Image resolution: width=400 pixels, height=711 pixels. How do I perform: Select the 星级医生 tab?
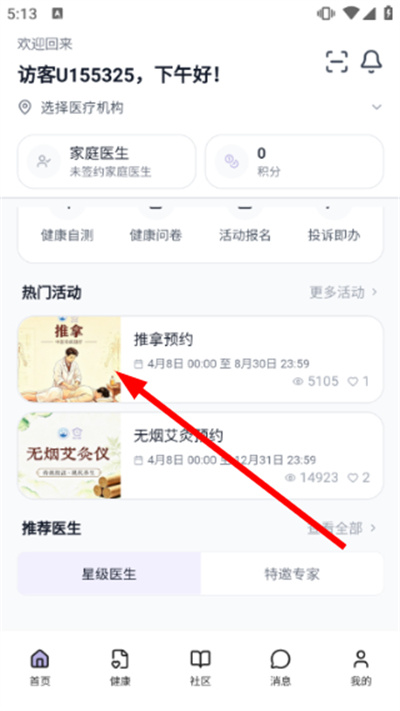tap(109, 574)
